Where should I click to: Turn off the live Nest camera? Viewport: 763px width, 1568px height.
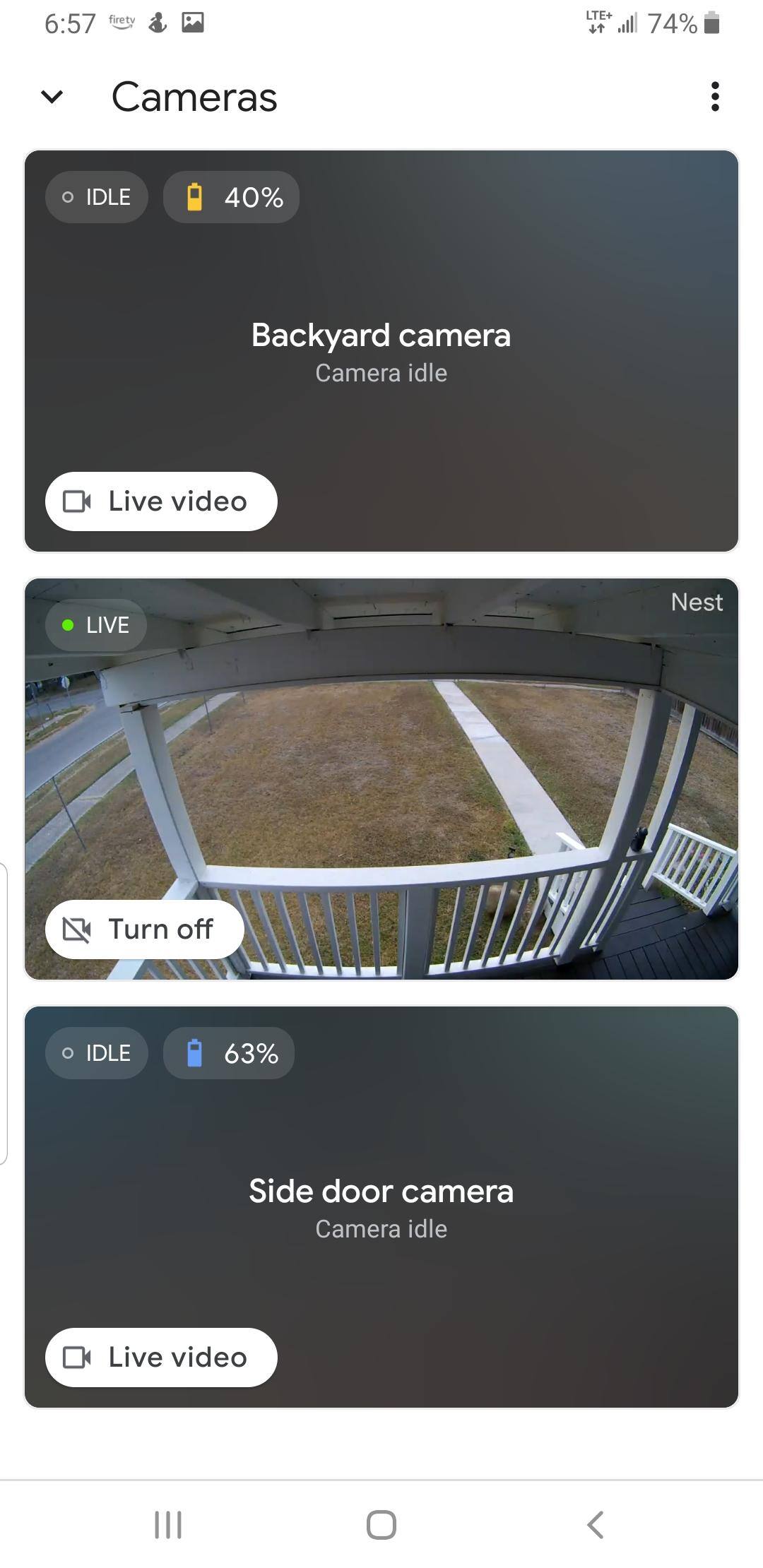pos(145,929)
